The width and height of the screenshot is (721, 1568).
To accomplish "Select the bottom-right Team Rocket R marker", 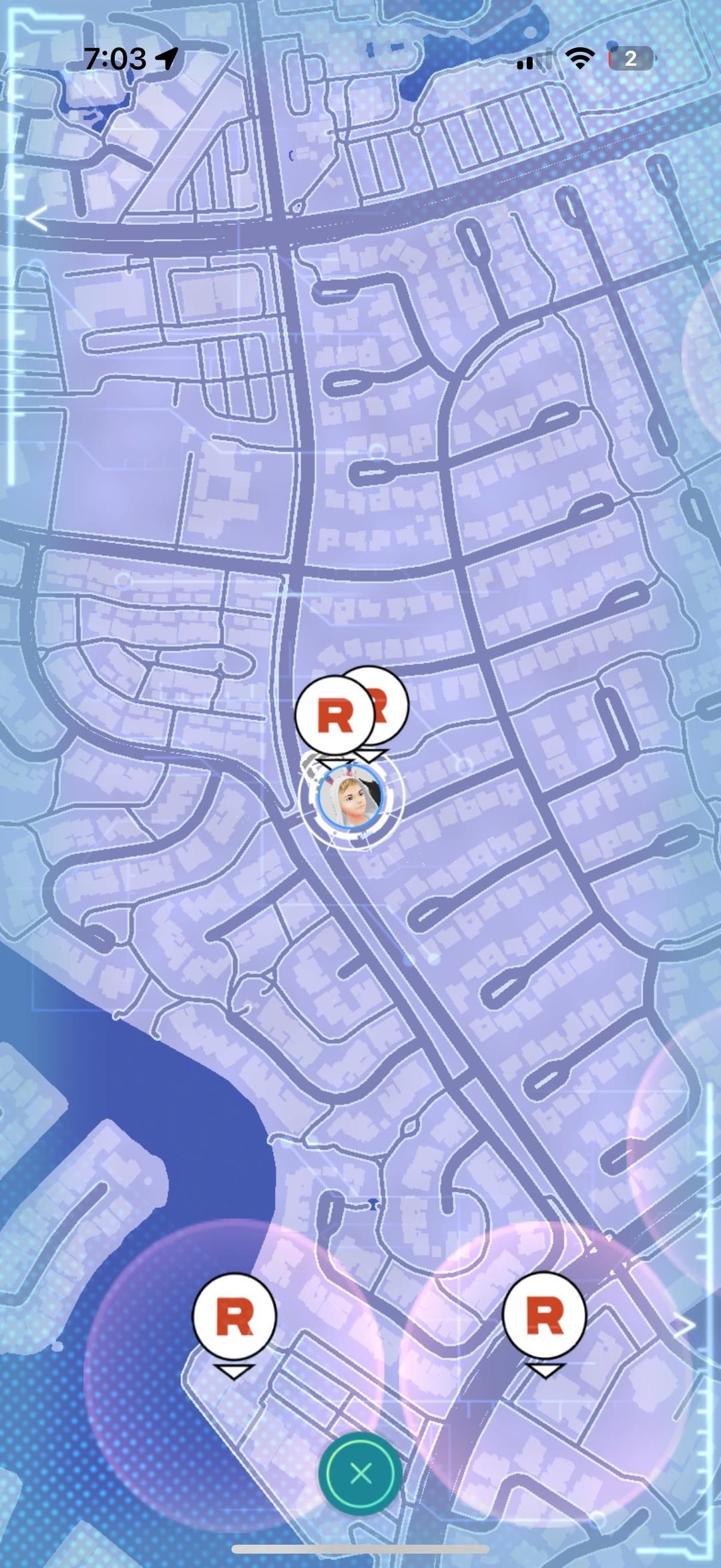I will point(544,1314).
